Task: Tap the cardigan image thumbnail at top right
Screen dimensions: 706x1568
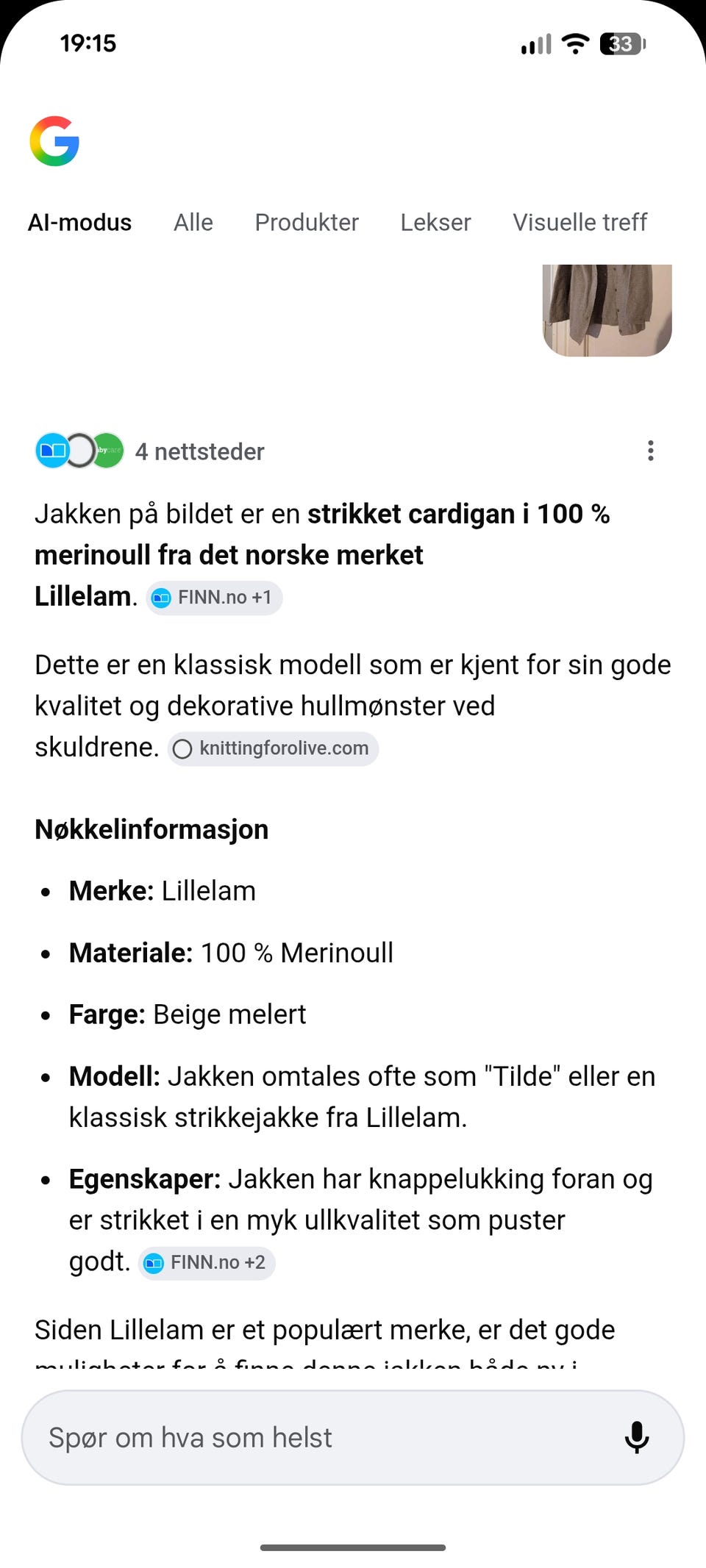Action: tap(606, 309)
